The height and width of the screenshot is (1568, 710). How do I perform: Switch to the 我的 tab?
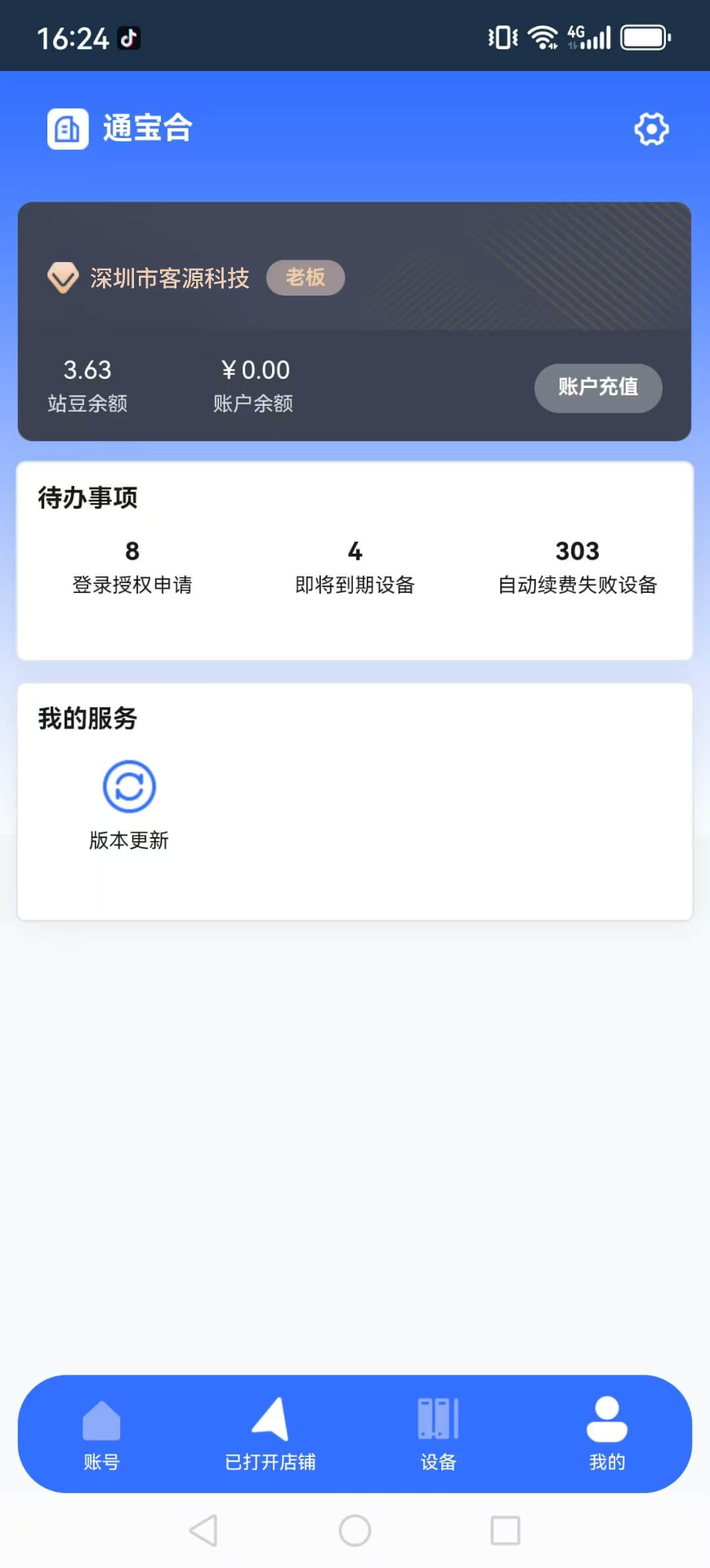[x=606, y=1435]
